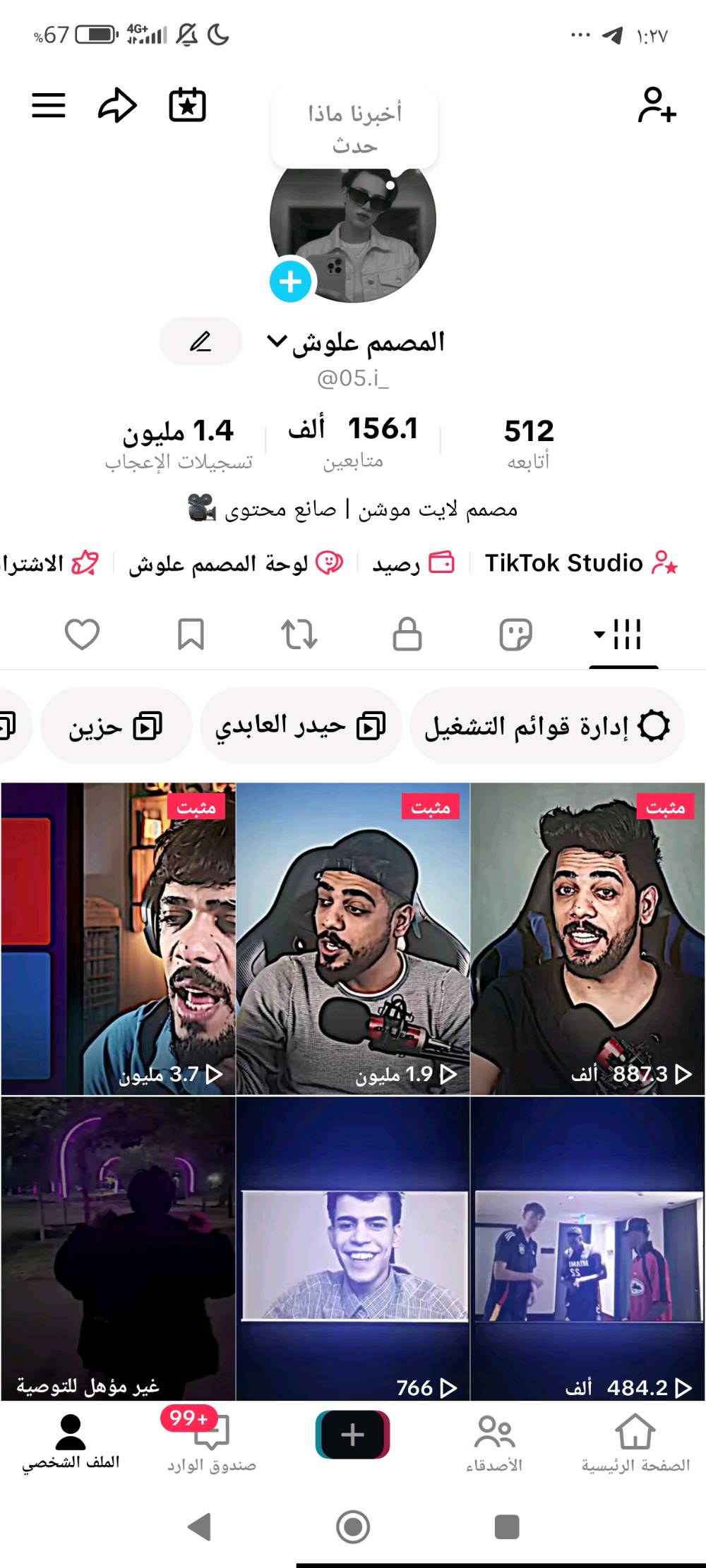
Task: Switch to the private lock tab
Action: (x=407, y=634)
